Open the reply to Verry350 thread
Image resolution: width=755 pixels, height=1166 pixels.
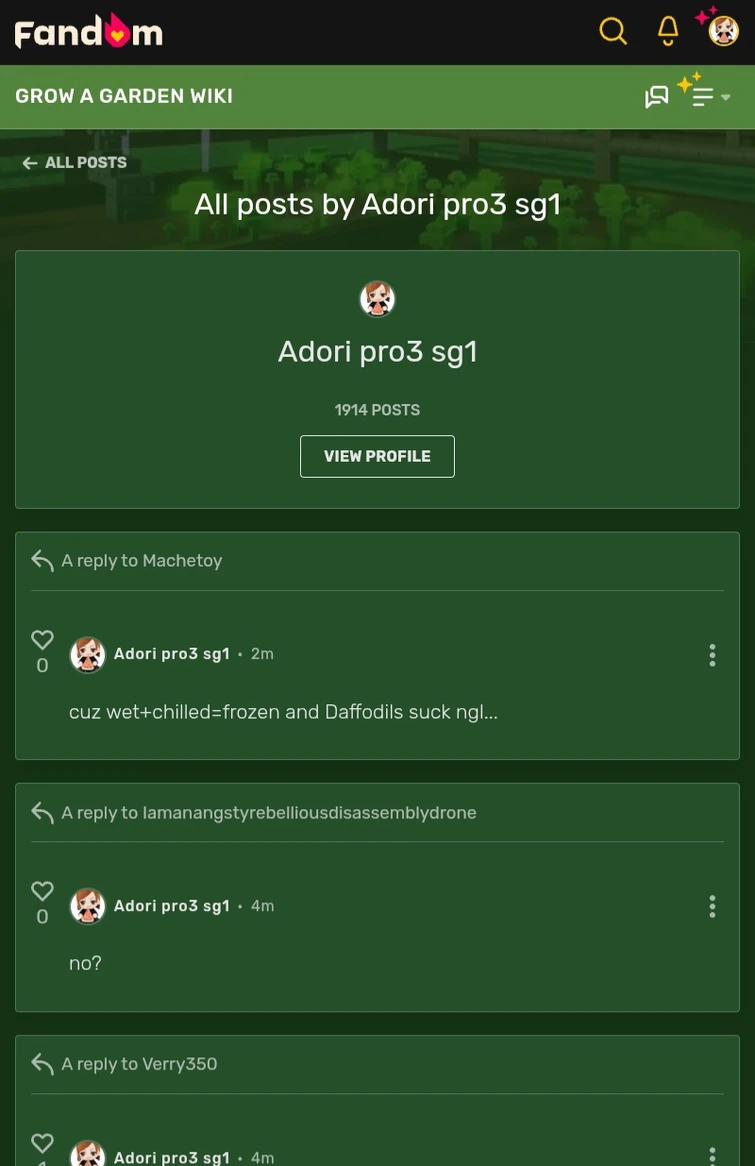[x=139, y=1064]
